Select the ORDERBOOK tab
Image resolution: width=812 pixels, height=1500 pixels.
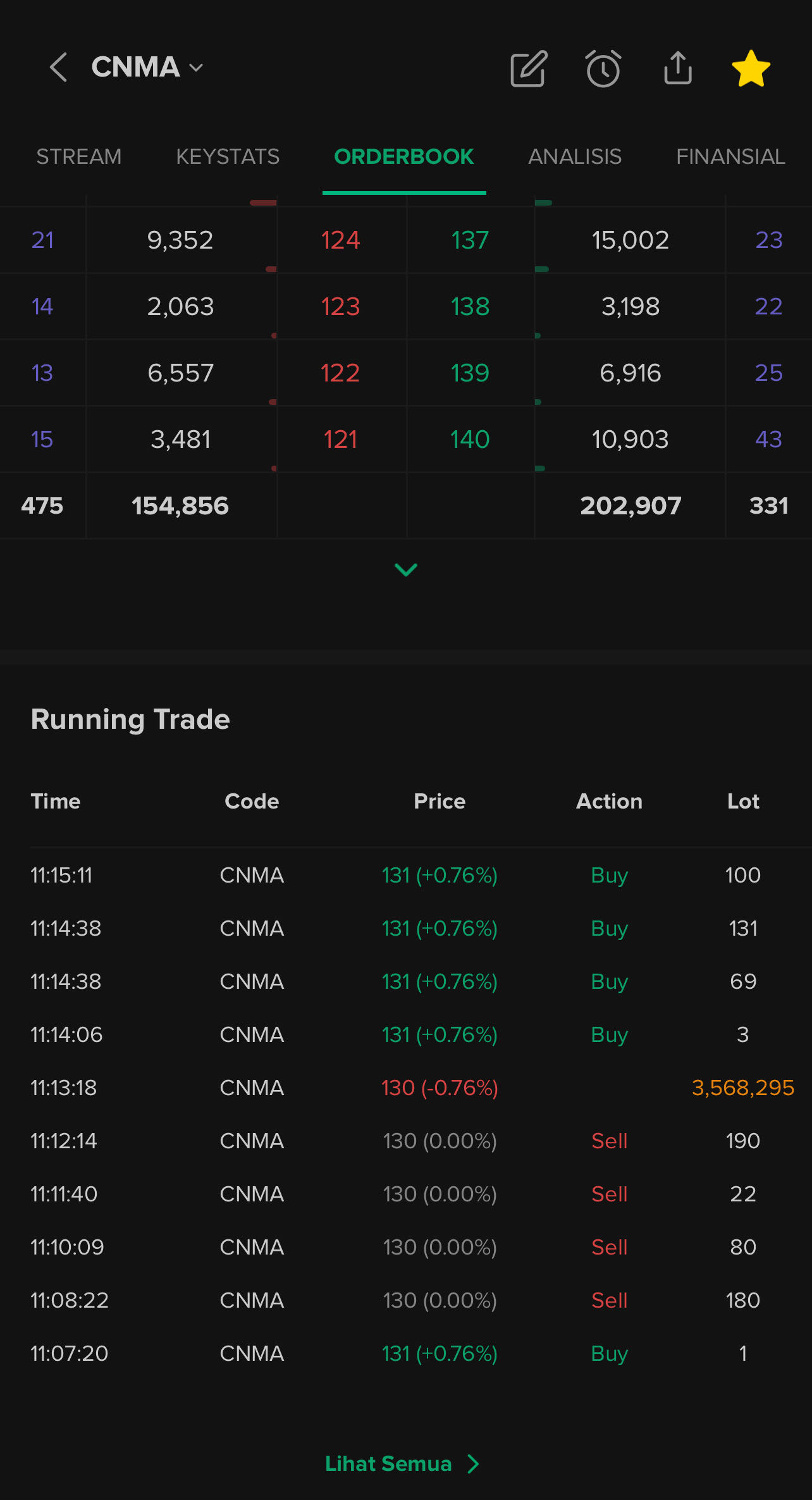403,156
